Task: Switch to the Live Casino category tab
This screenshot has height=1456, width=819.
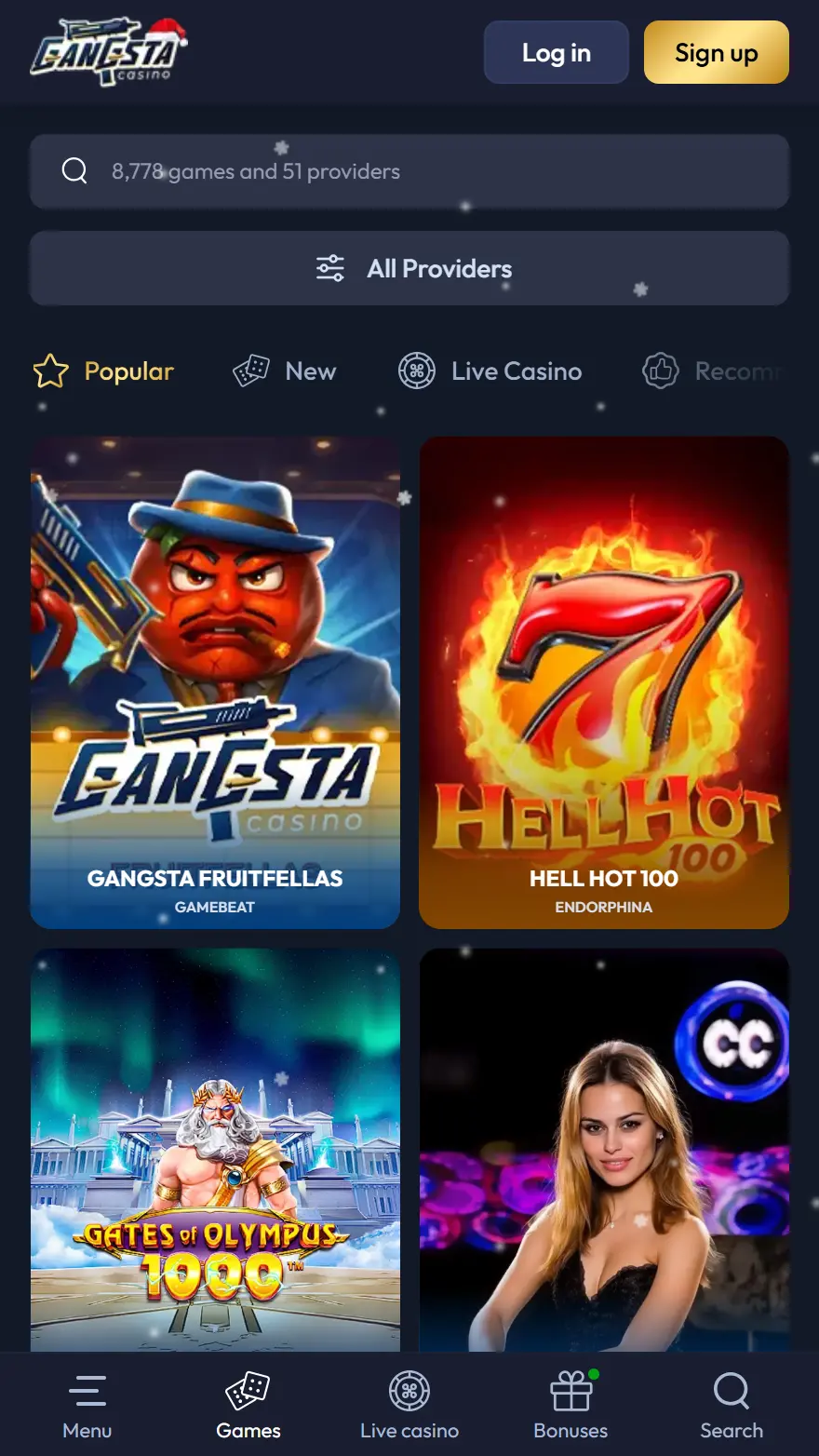Action: [x=490, y=371]
